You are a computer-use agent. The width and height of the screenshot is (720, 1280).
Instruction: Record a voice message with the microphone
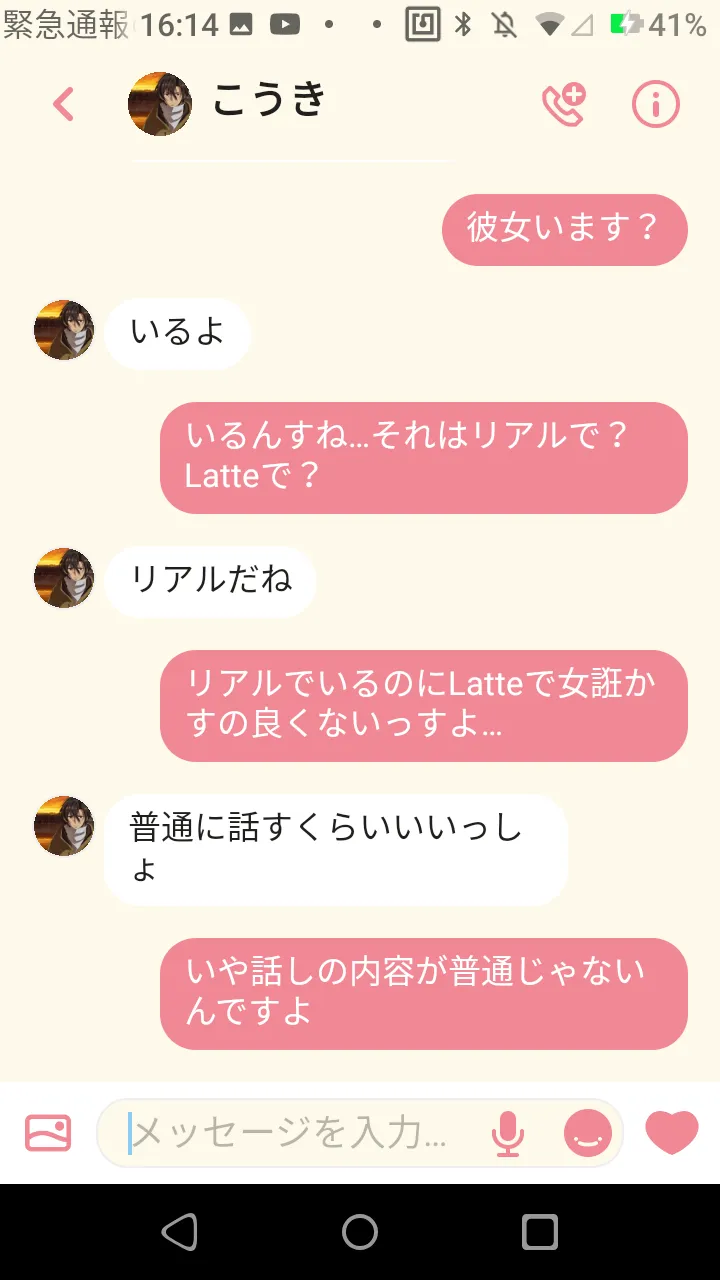(508, 1133)
